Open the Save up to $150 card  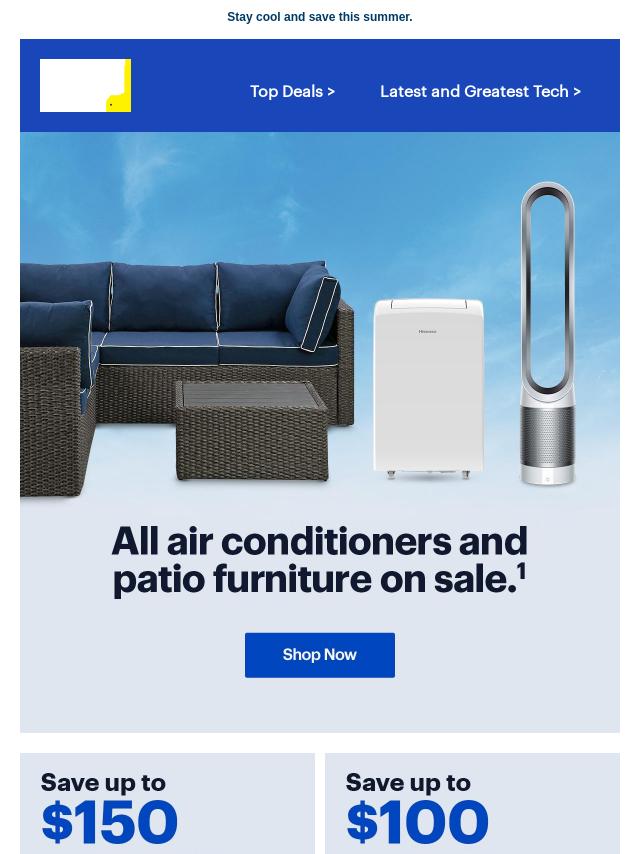tap(167, 805)
